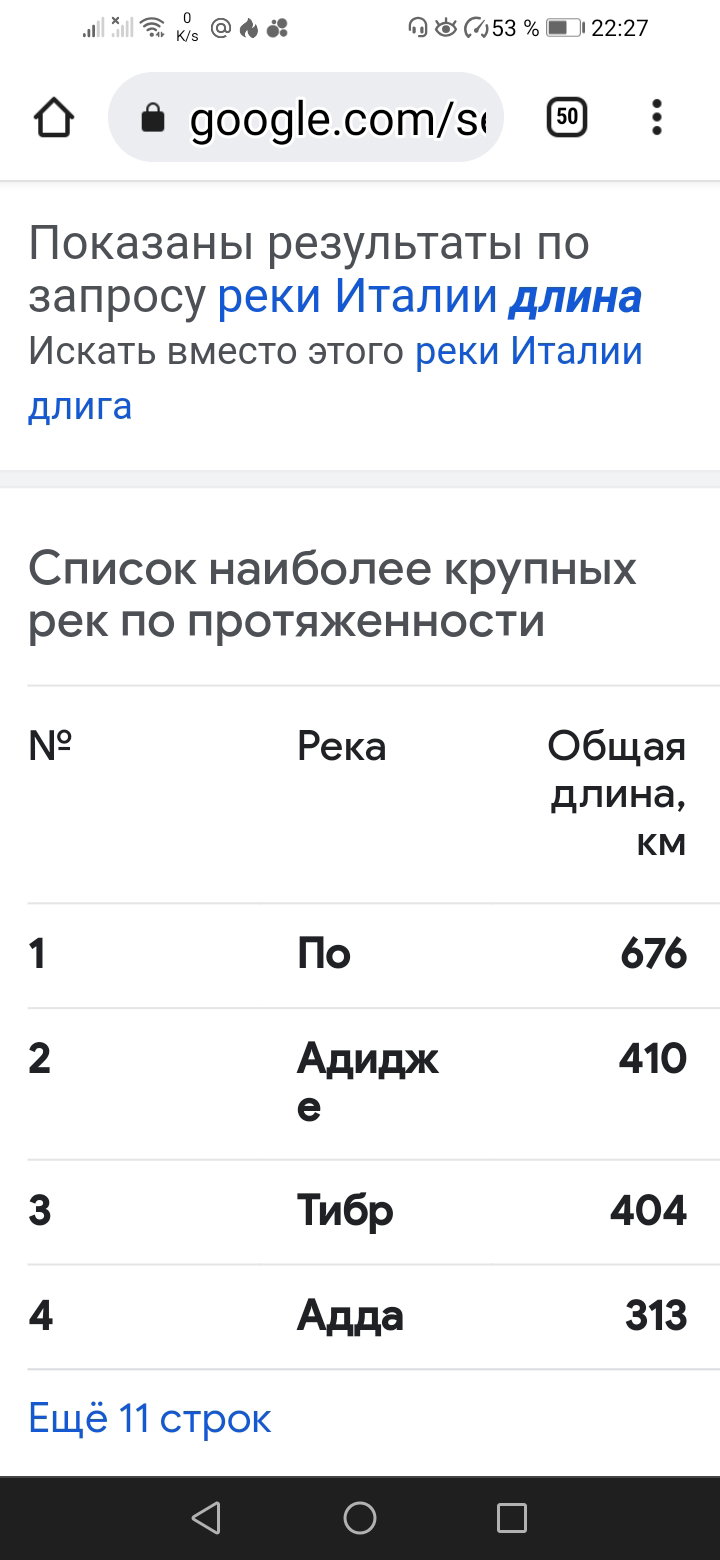Open the corrected query реки Италии длина
This screenshot has height=1560, width=720.
point(430,297)
